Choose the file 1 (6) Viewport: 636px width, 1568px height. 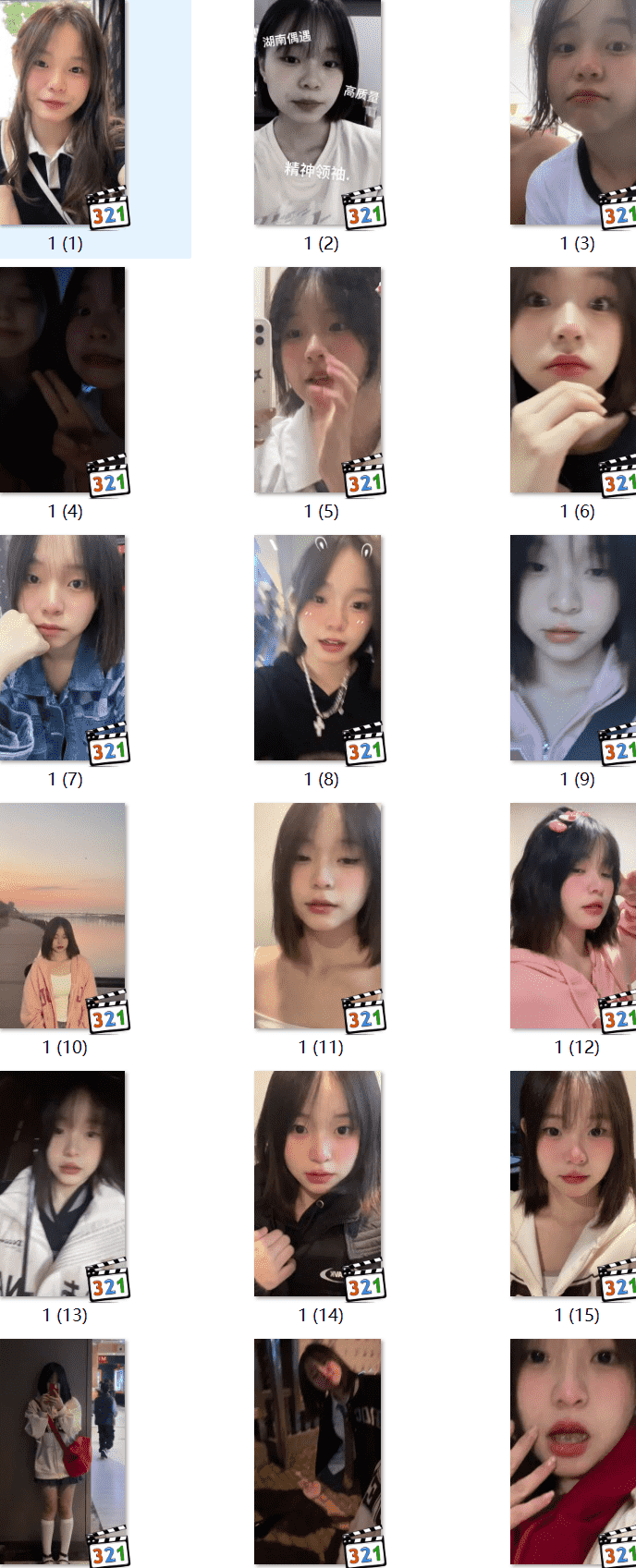point(573,380)
